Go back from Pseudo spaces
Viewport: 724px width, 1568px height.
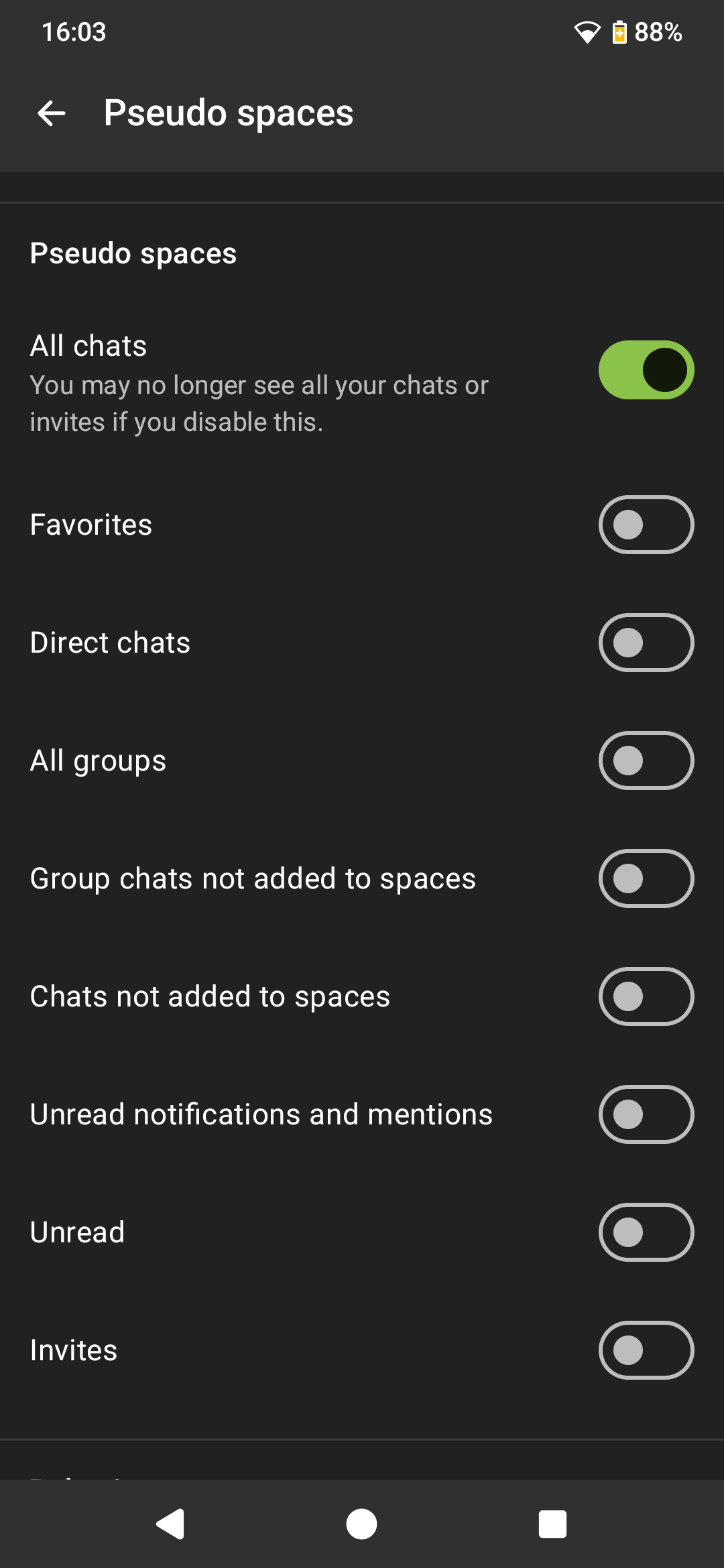pos(52,113)
